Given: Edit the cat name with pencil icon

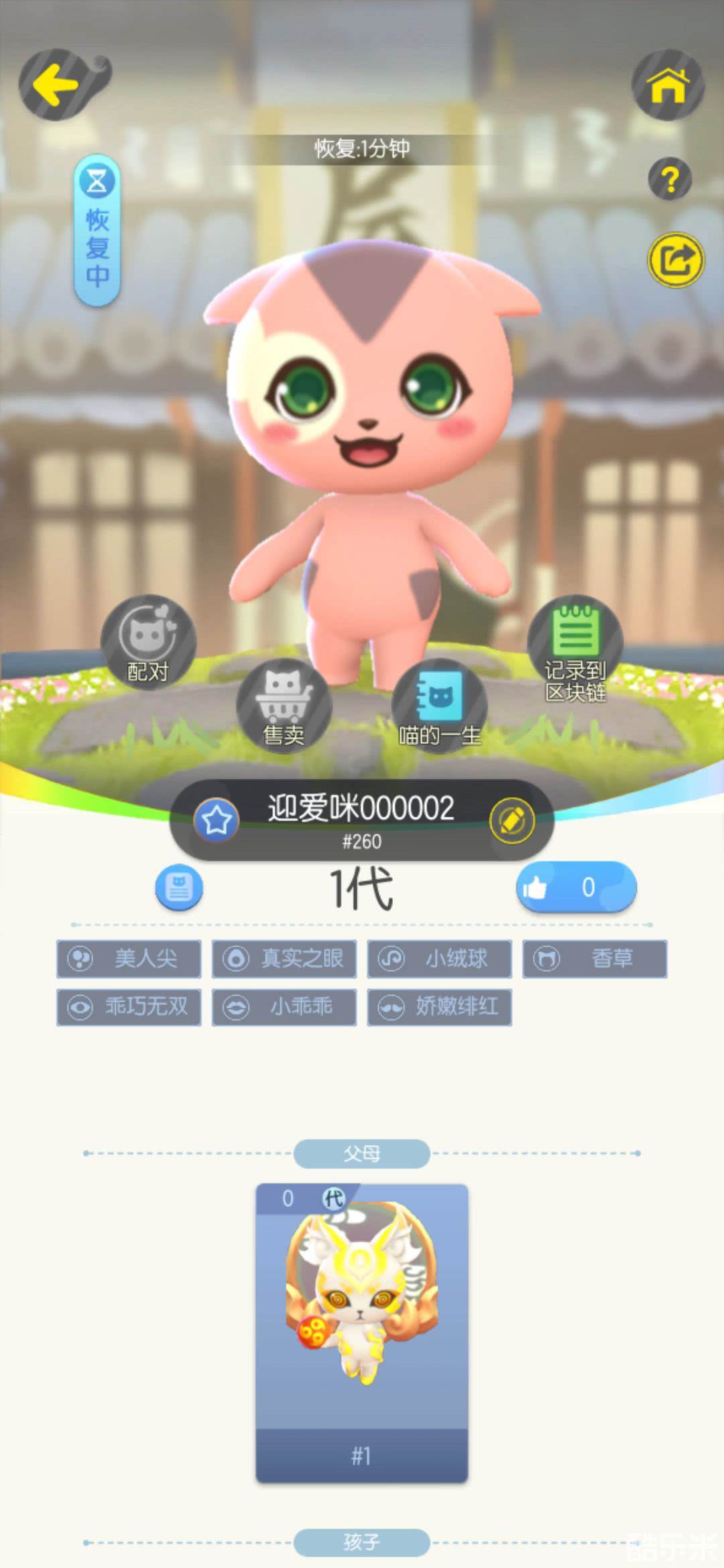Looking at the screenshot, I should [511, 820].
